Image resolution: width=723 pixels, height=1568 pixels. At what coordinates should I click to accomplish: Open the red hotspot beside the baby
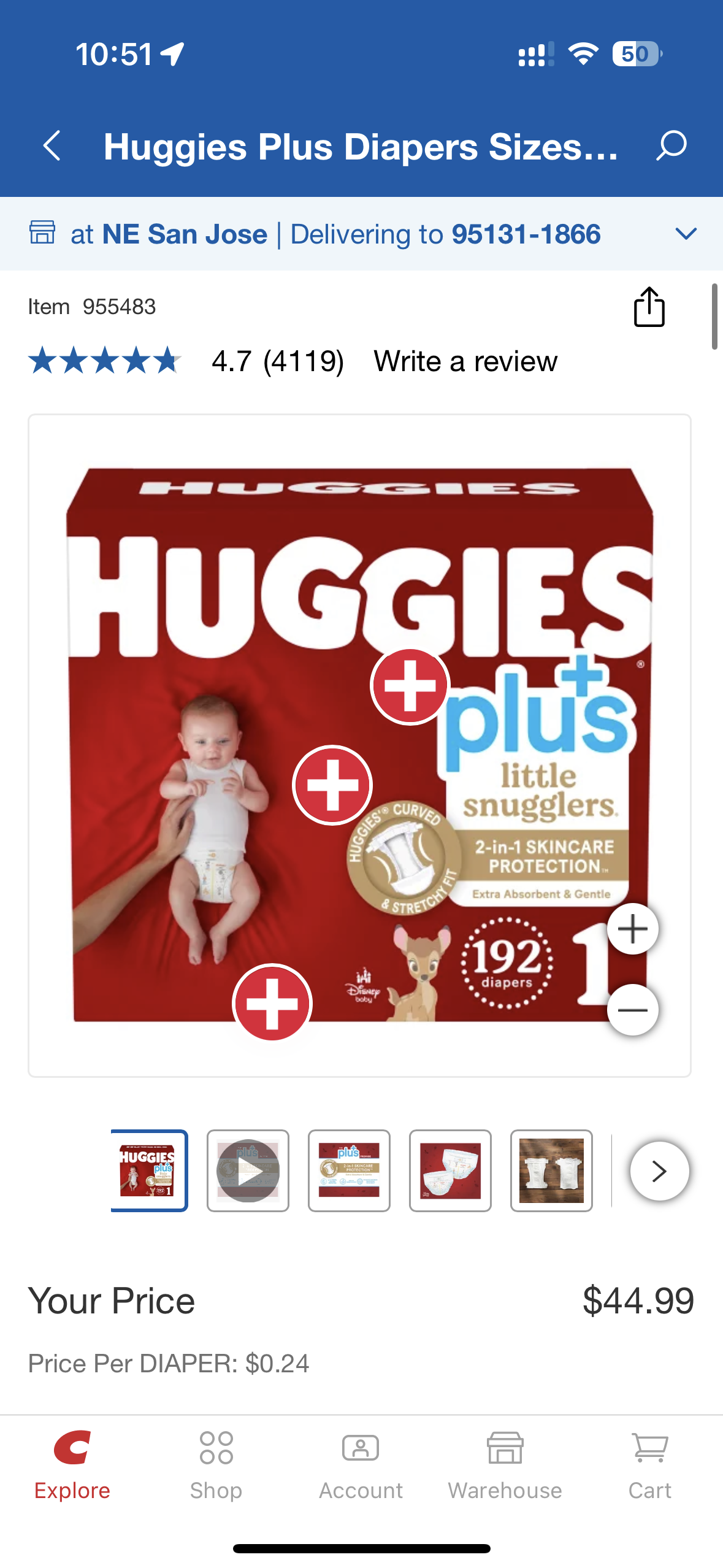332,785
